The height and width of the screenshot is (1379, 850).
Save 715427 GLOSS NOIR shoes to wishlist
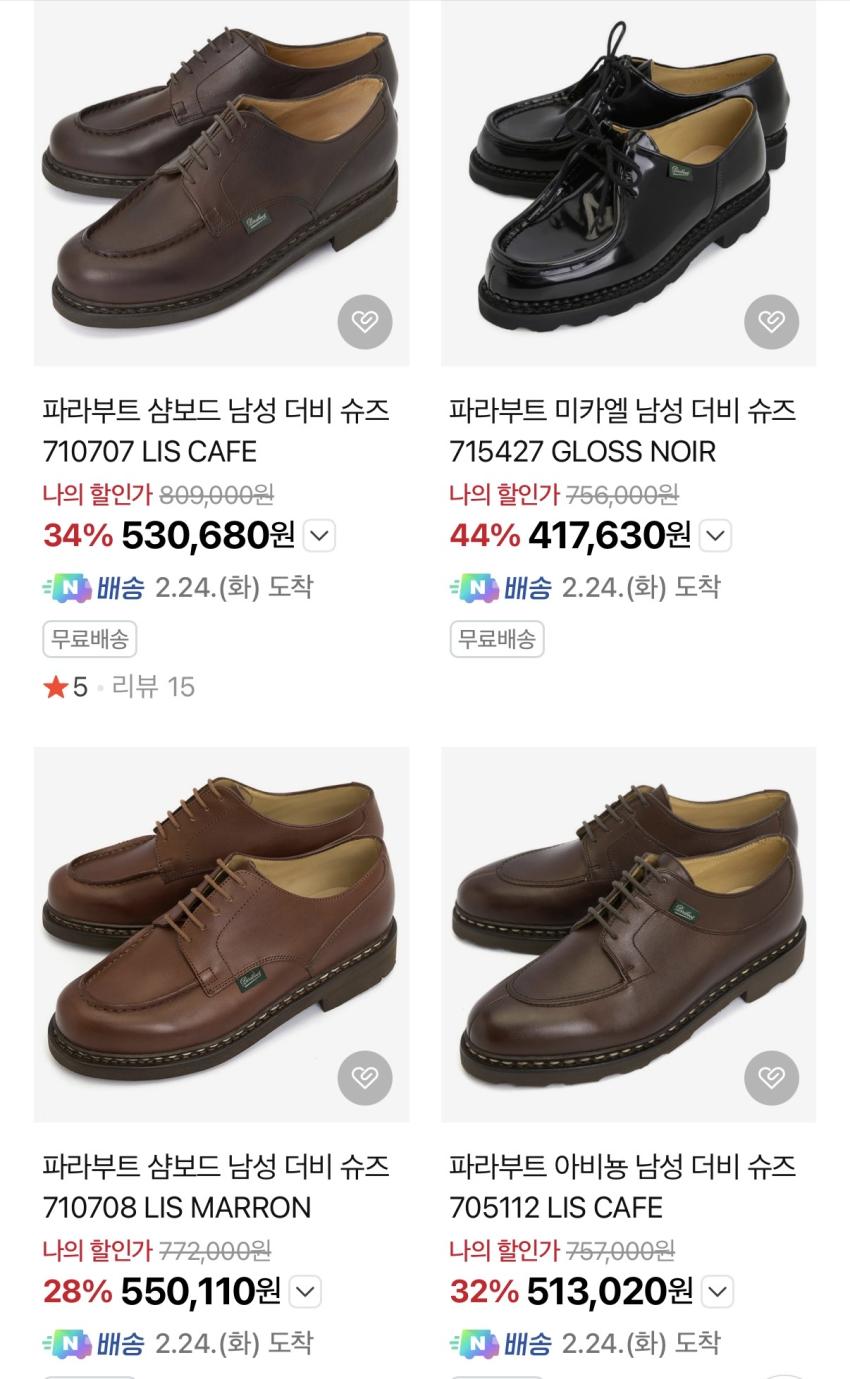click(771, 322)
